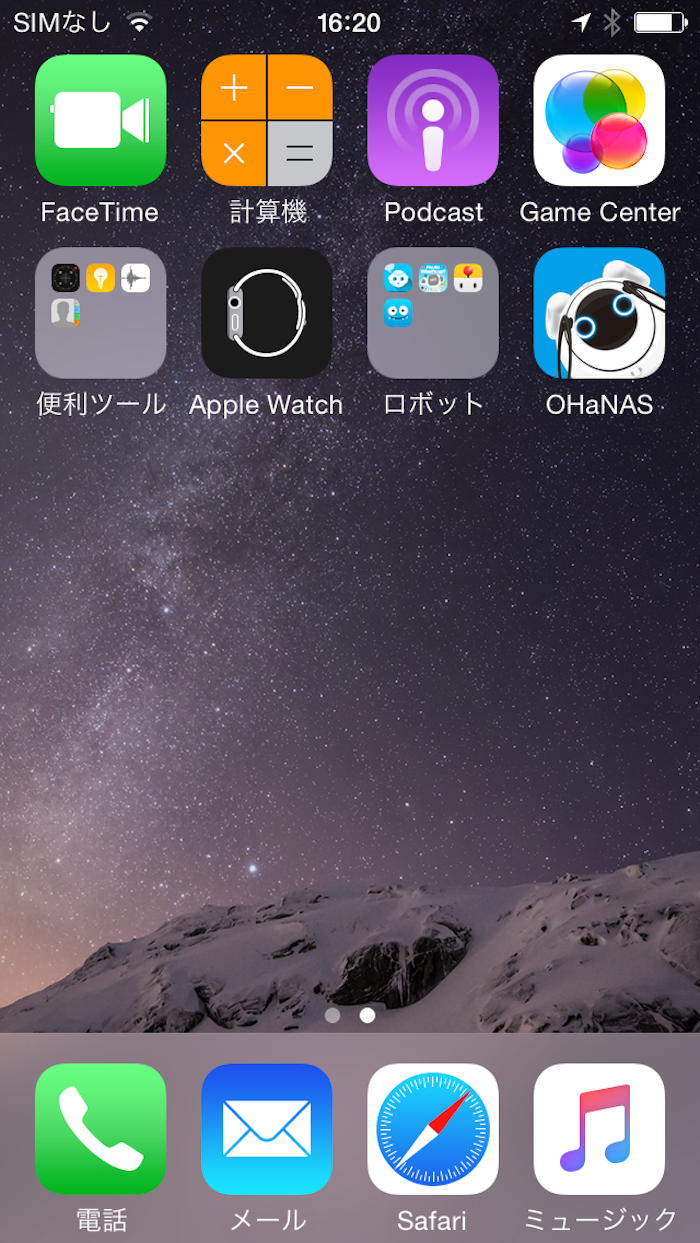Open the FaceTime app
Image resolution: width=700 pixels, height=1243 pixels.
coord(100,120)
